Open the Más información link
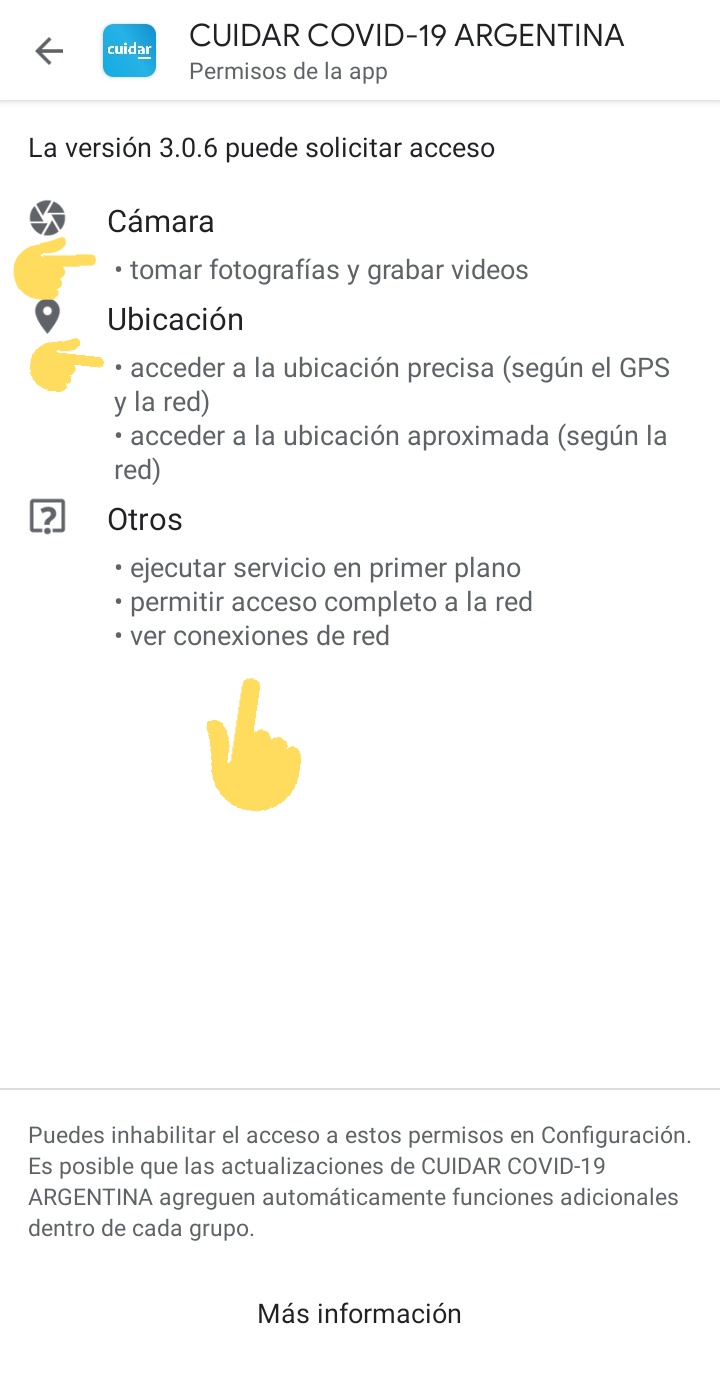Viewport: 720px width, 1374px height. tap(359, 1313)
